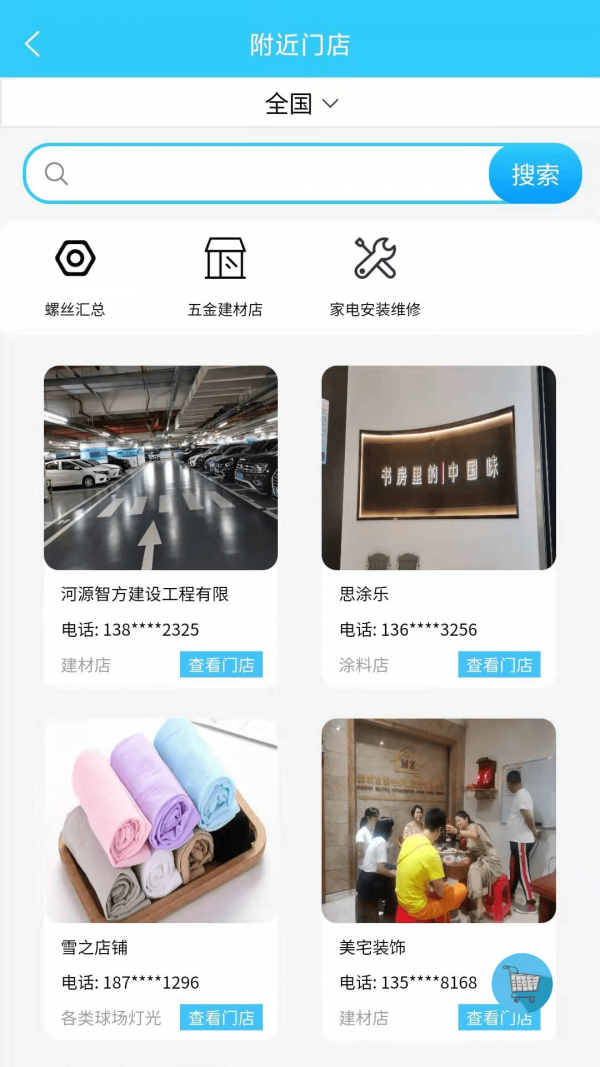
Task: Tap 查看门店 for 雪之店铺
Action: (x=221, y=1018)
